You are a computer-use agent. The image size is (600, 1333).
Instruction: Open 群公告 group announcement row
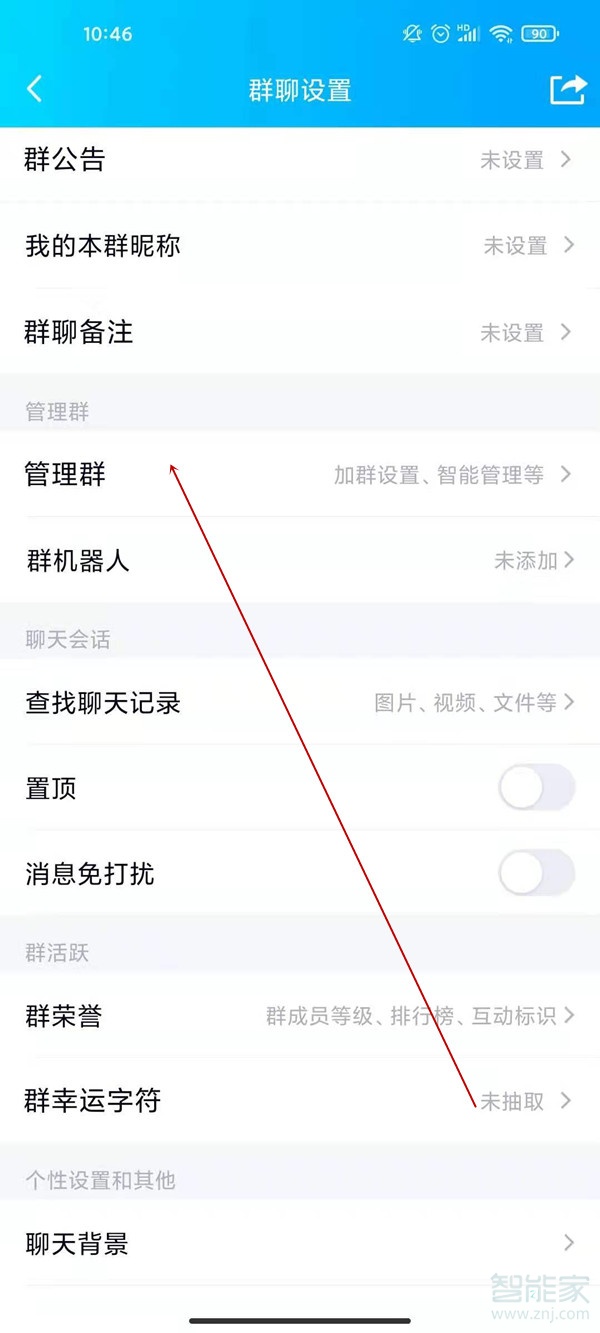[x=300, y=160]
